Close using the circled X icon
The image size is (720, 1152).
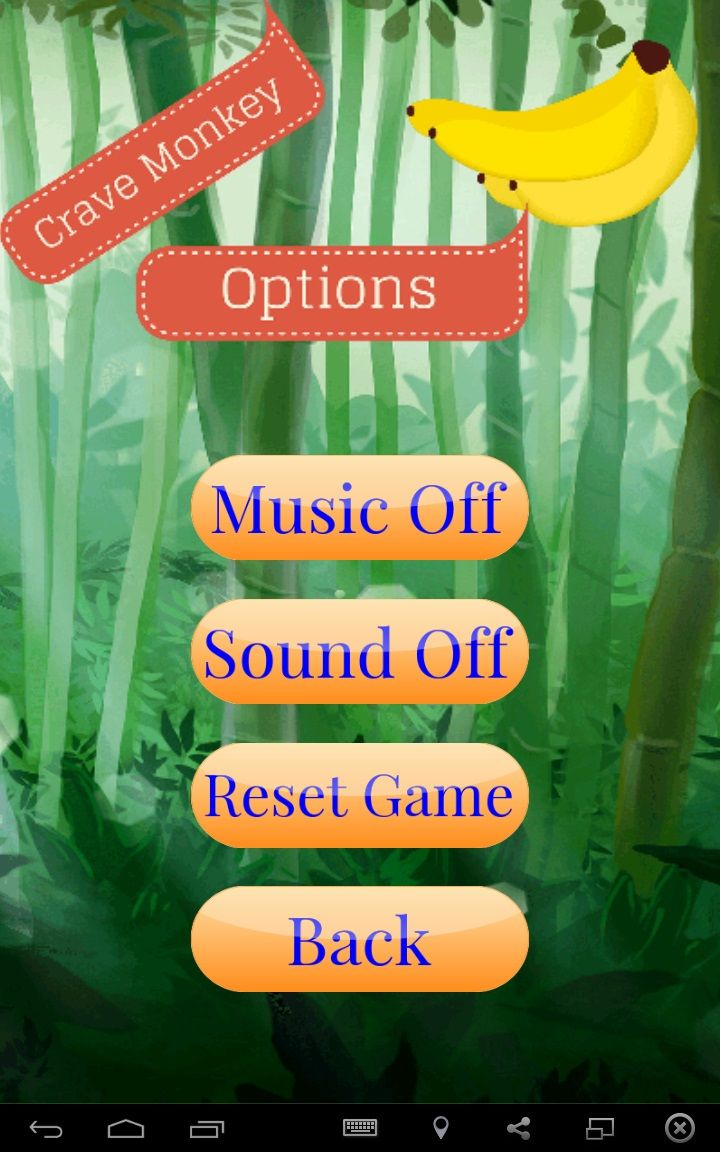[x=680, y=1128]
